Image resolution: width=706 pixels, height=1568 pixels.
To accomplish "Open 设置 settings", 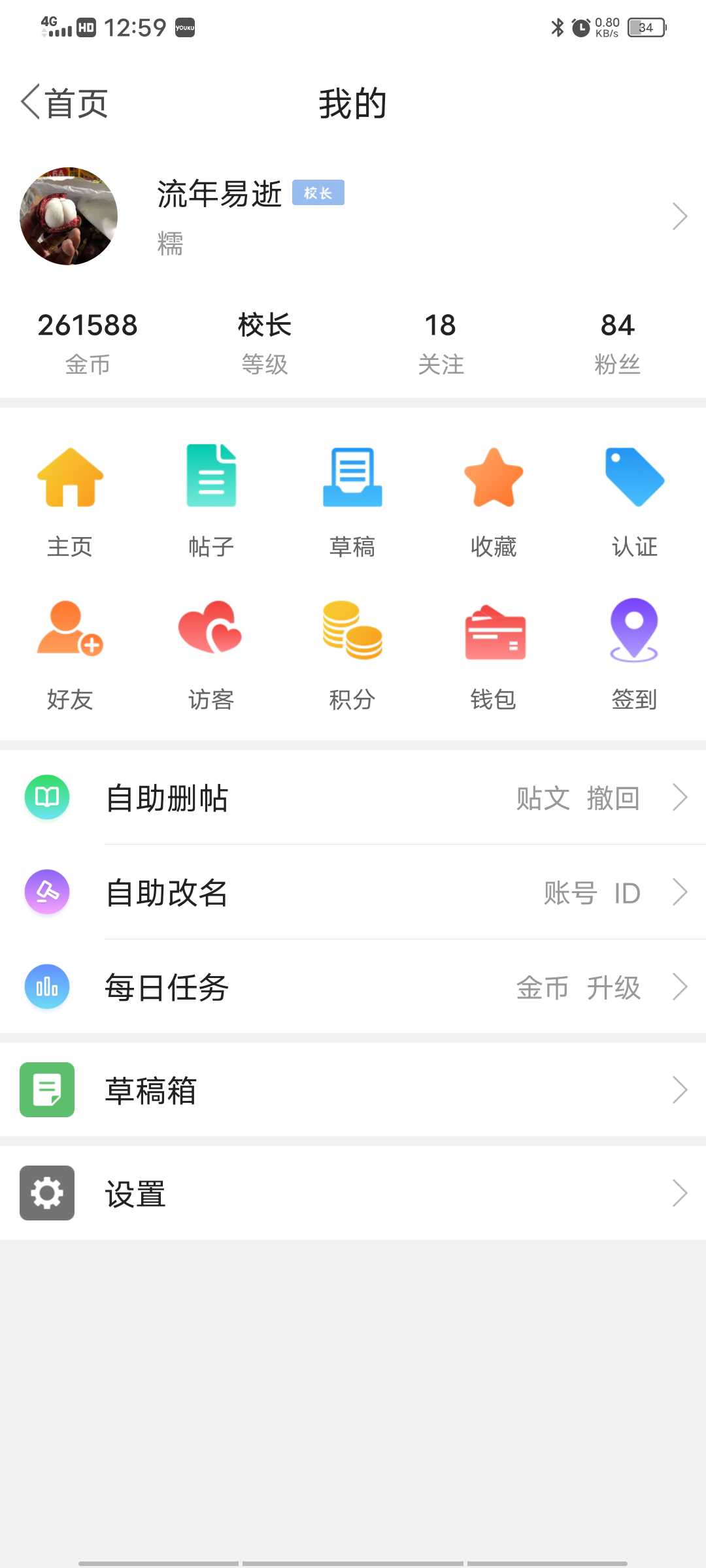I will pyautogui.click(x=353, y=1193).
